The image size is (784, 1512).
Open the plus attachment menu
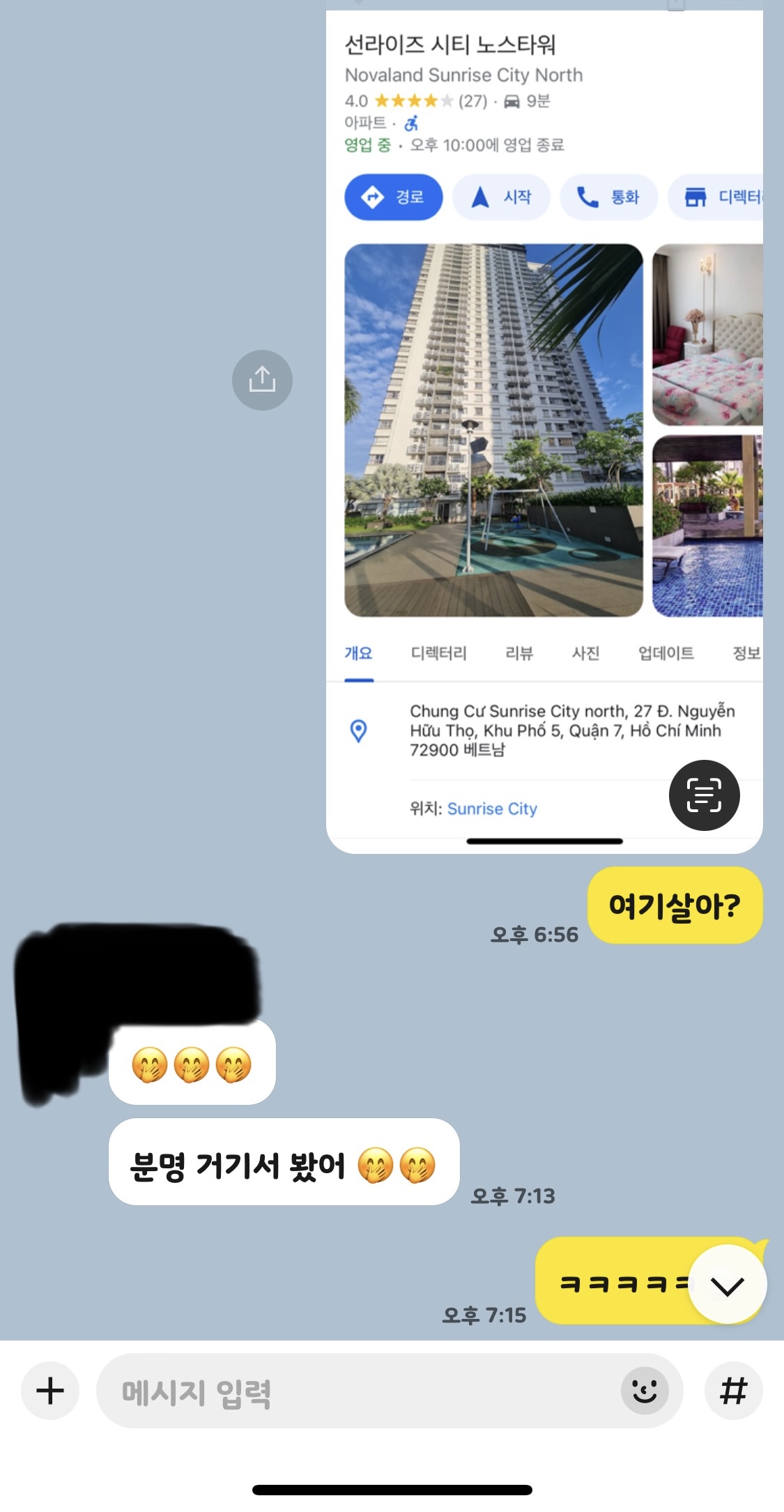point(50,1391)
